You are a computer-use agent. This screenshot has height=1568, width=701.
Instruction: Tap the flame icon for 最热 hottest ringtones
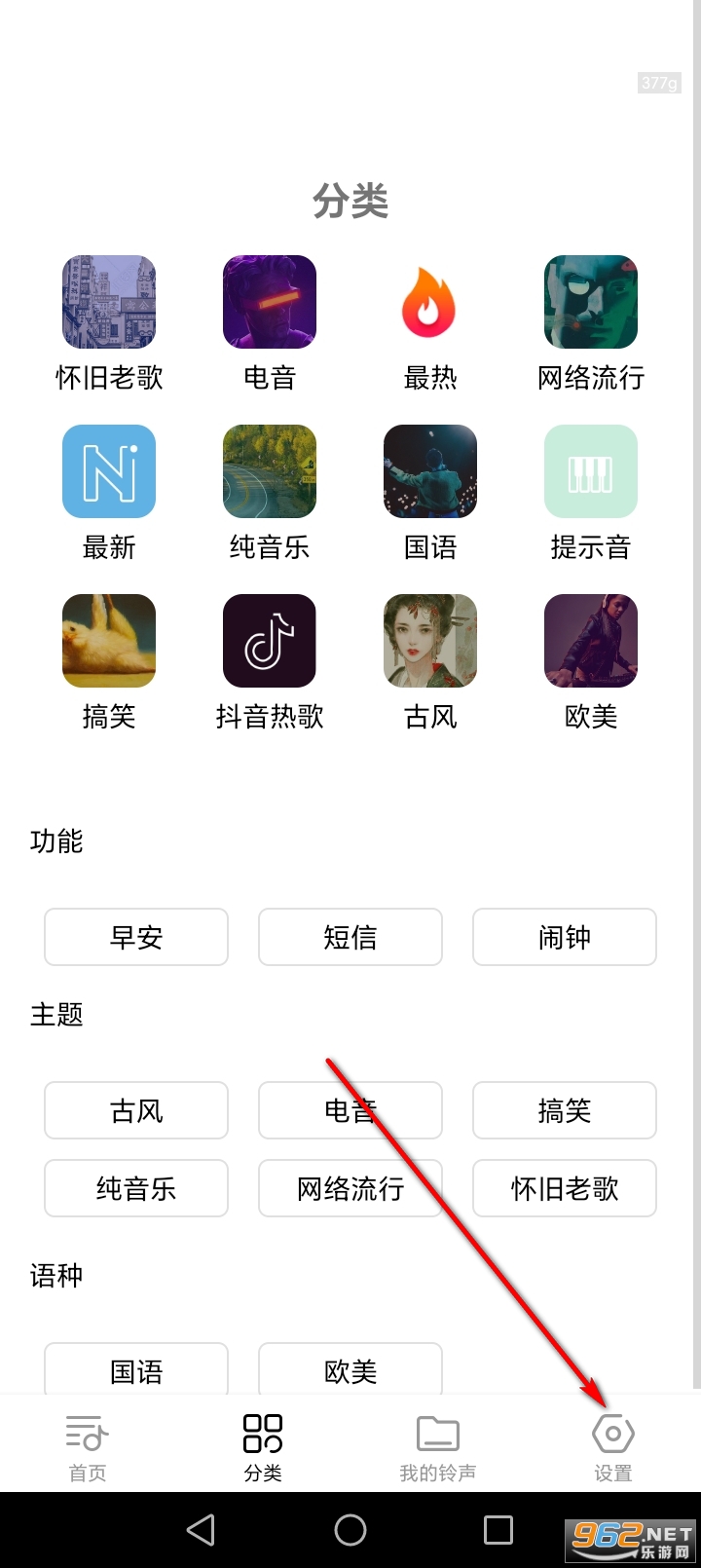coord(429,302)
